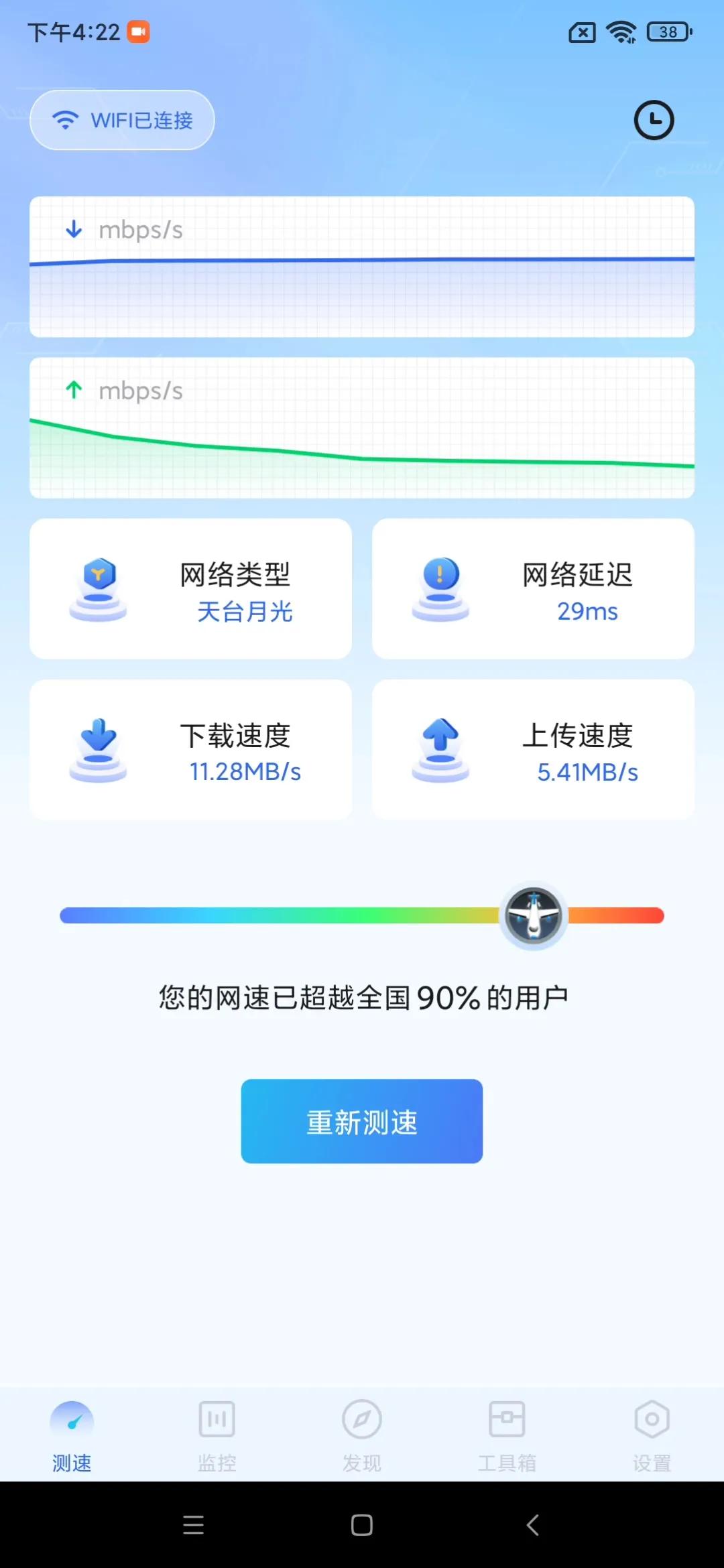Click the airplane marker on the speed gauge

pos(533,915)
